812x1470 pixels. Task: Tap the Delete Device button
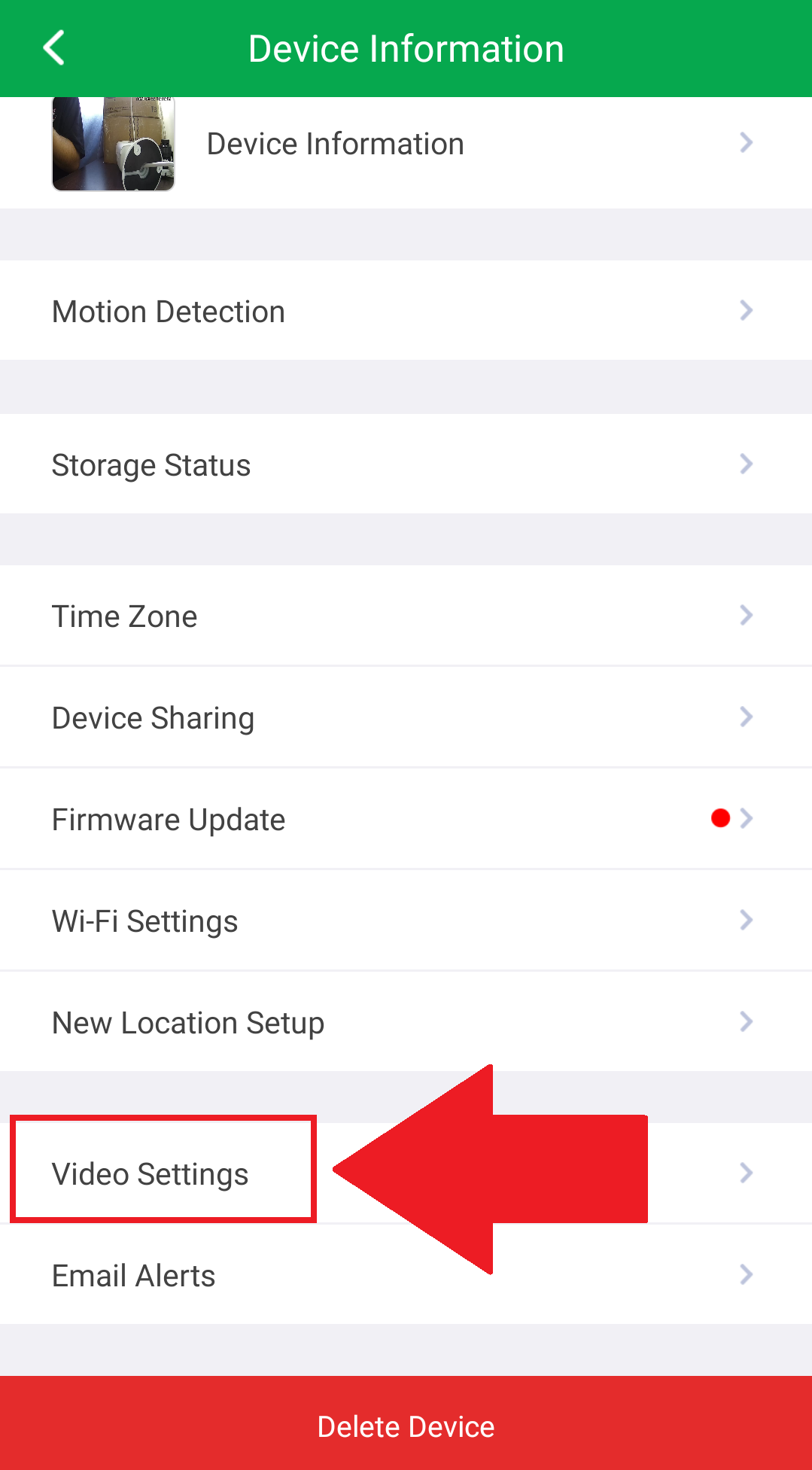[406, 1426]
